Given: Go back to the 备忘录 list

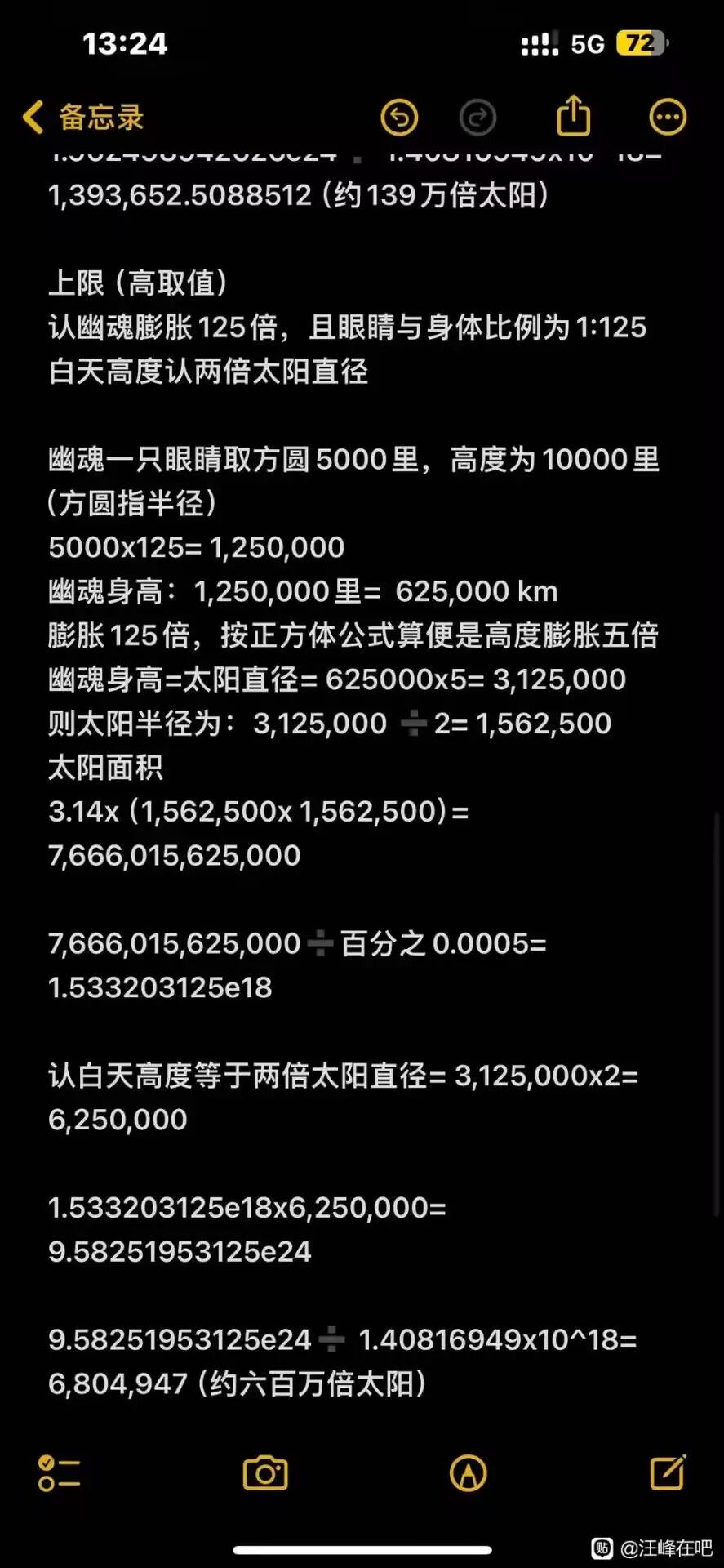Looking at the screenshot, I should 82,118.
